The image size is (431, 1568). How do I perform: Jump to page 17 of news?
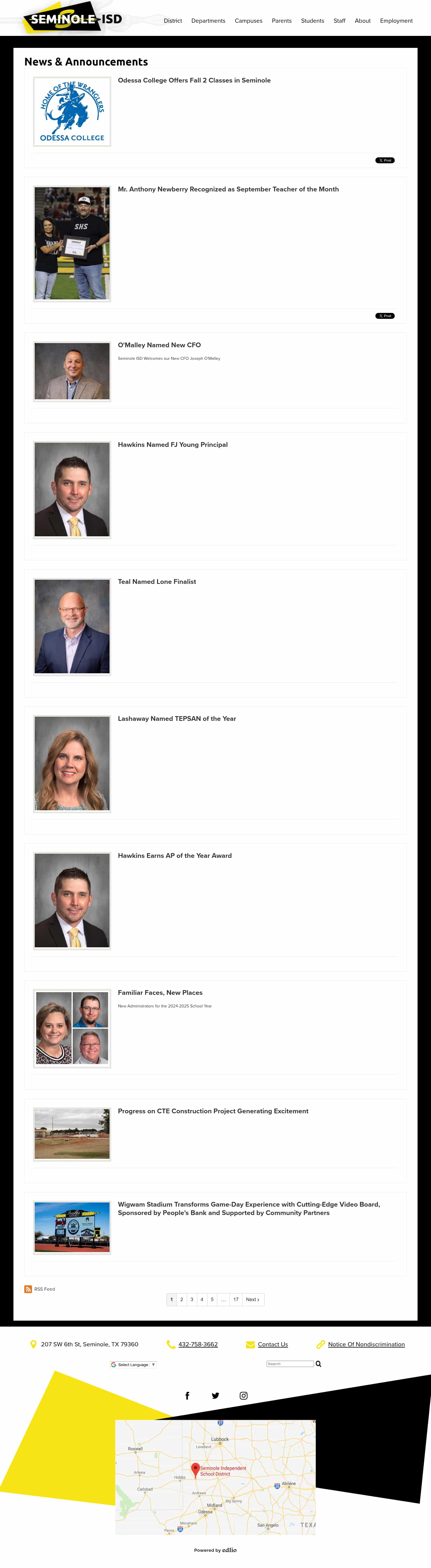click(236, 1300)
